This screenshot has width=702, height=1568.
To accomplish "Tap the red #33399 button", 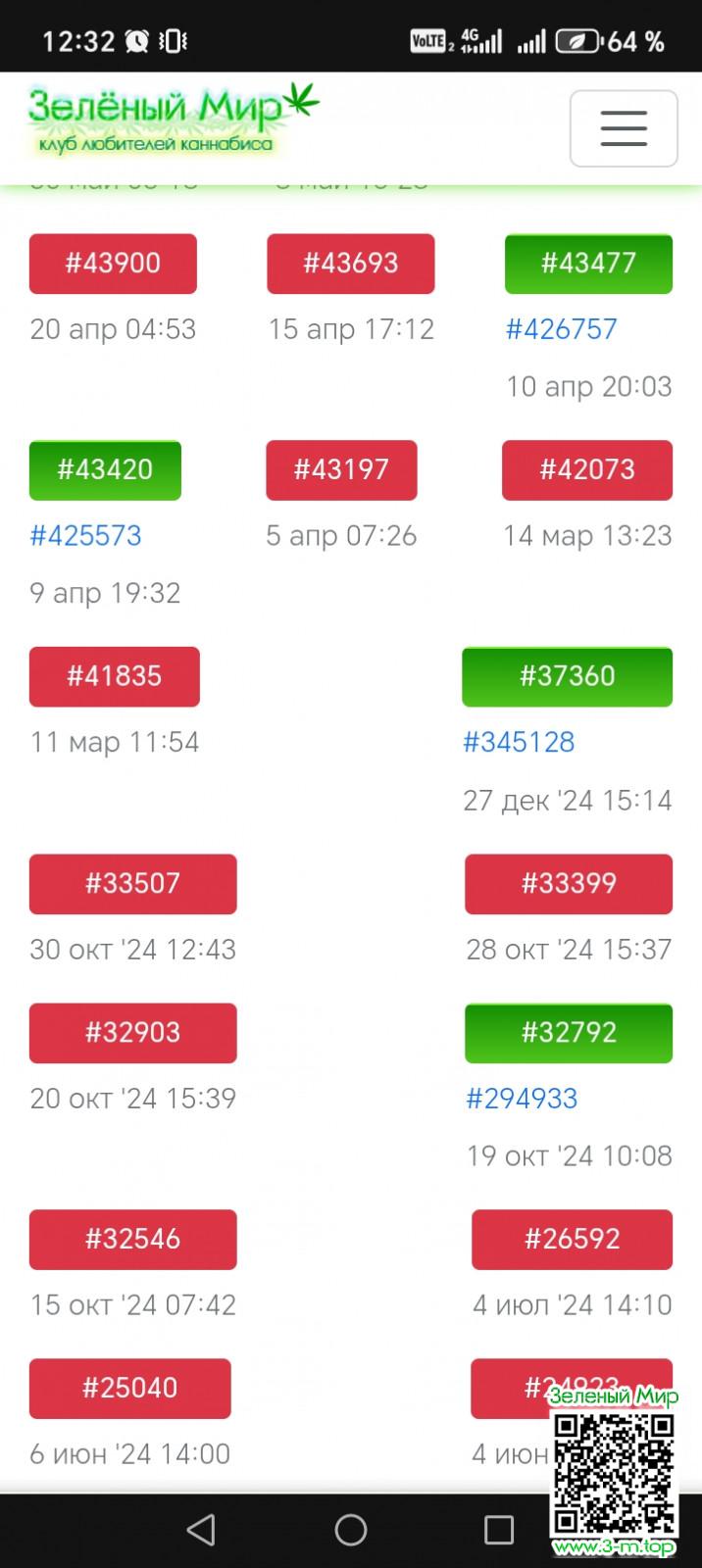I will 568,884.
